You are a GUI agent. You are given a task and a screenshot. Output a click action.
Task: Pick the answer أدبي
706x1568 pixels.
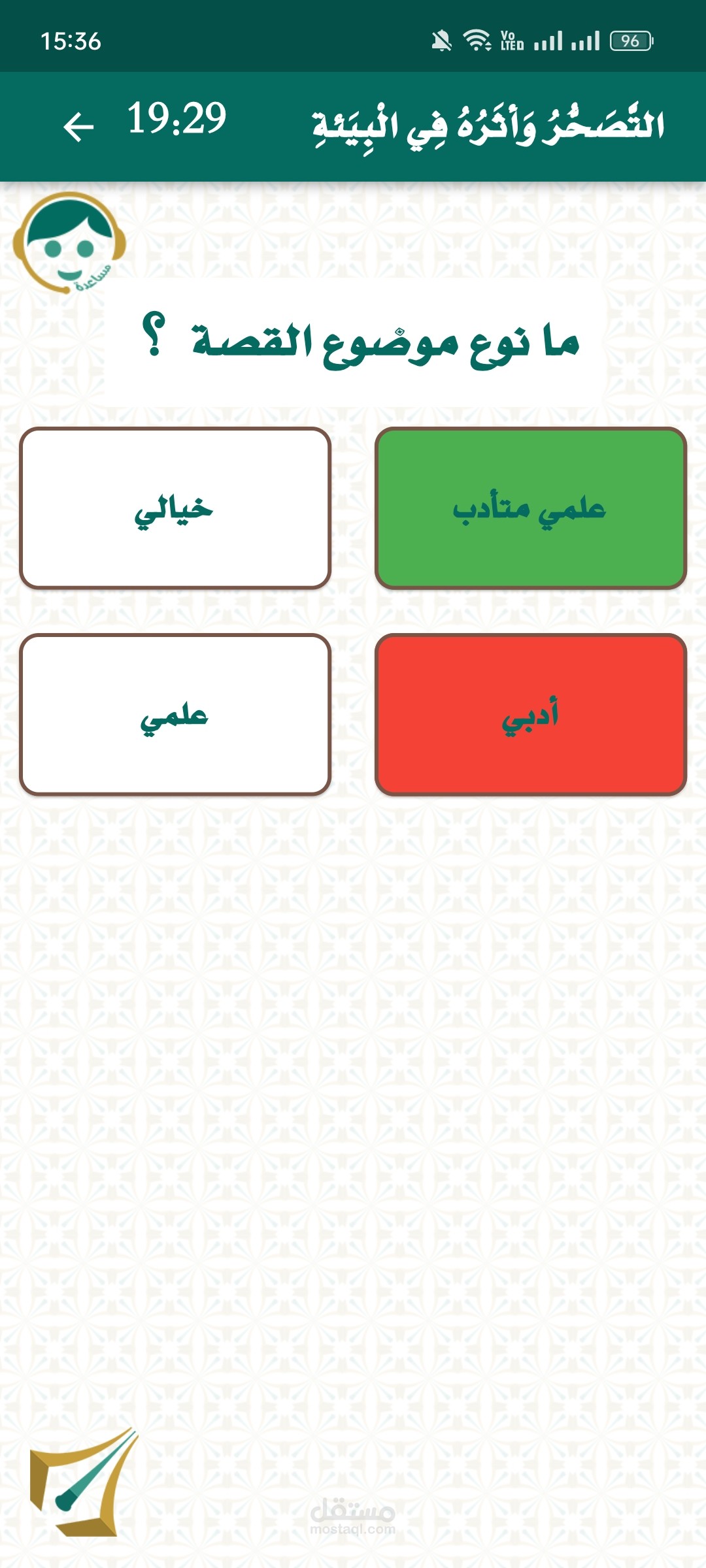tap(530, 715)
